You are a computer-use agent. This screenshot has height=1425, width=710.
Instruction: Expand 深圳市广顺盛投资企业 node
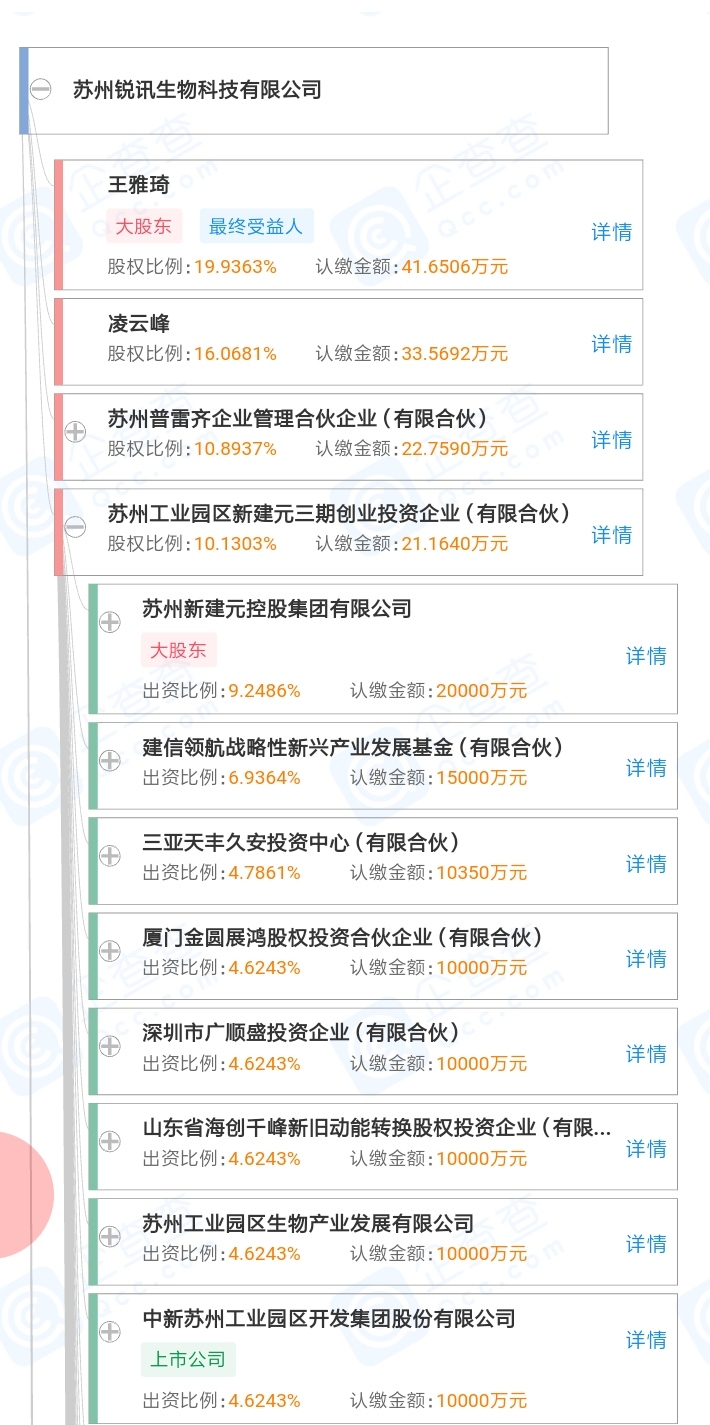(x=110, y=1045)
